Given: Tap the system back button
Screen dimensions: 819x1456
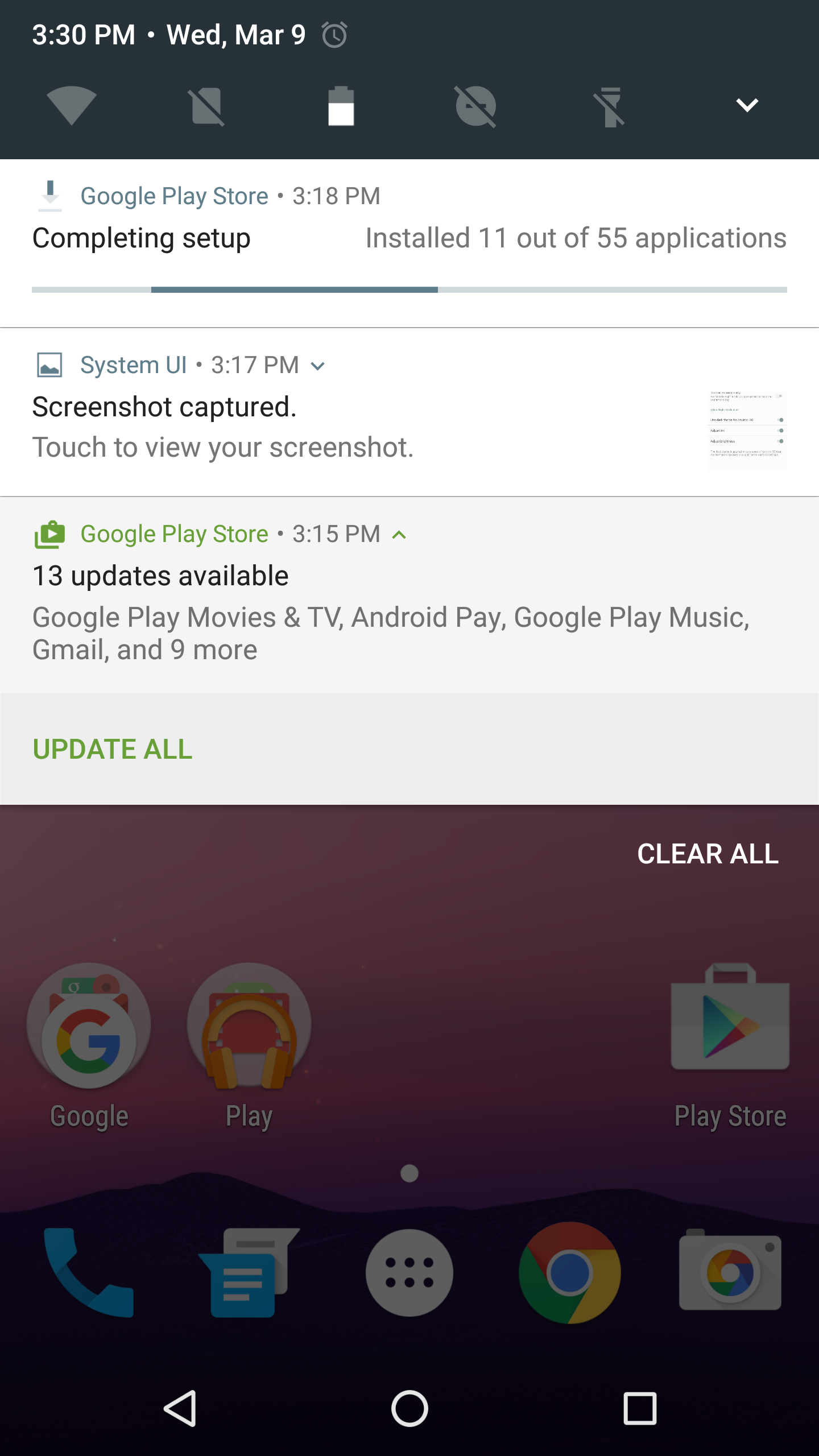Looking at the screenshot, I should [x=180, y=1409].
